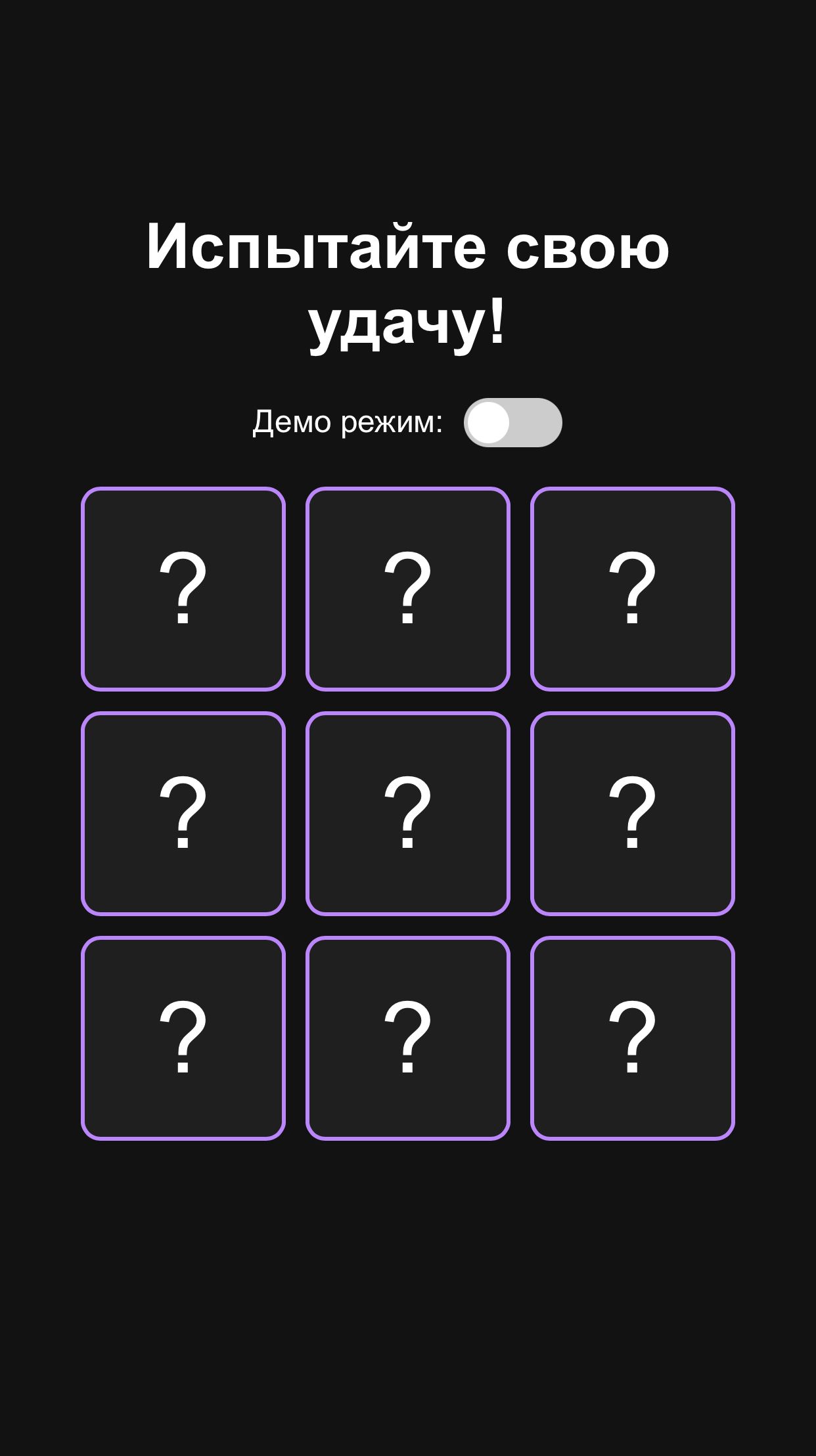Reveal the bottom-left mystery card
Viewport: 816px width, 1456px height.
(x=183, y=1038)
